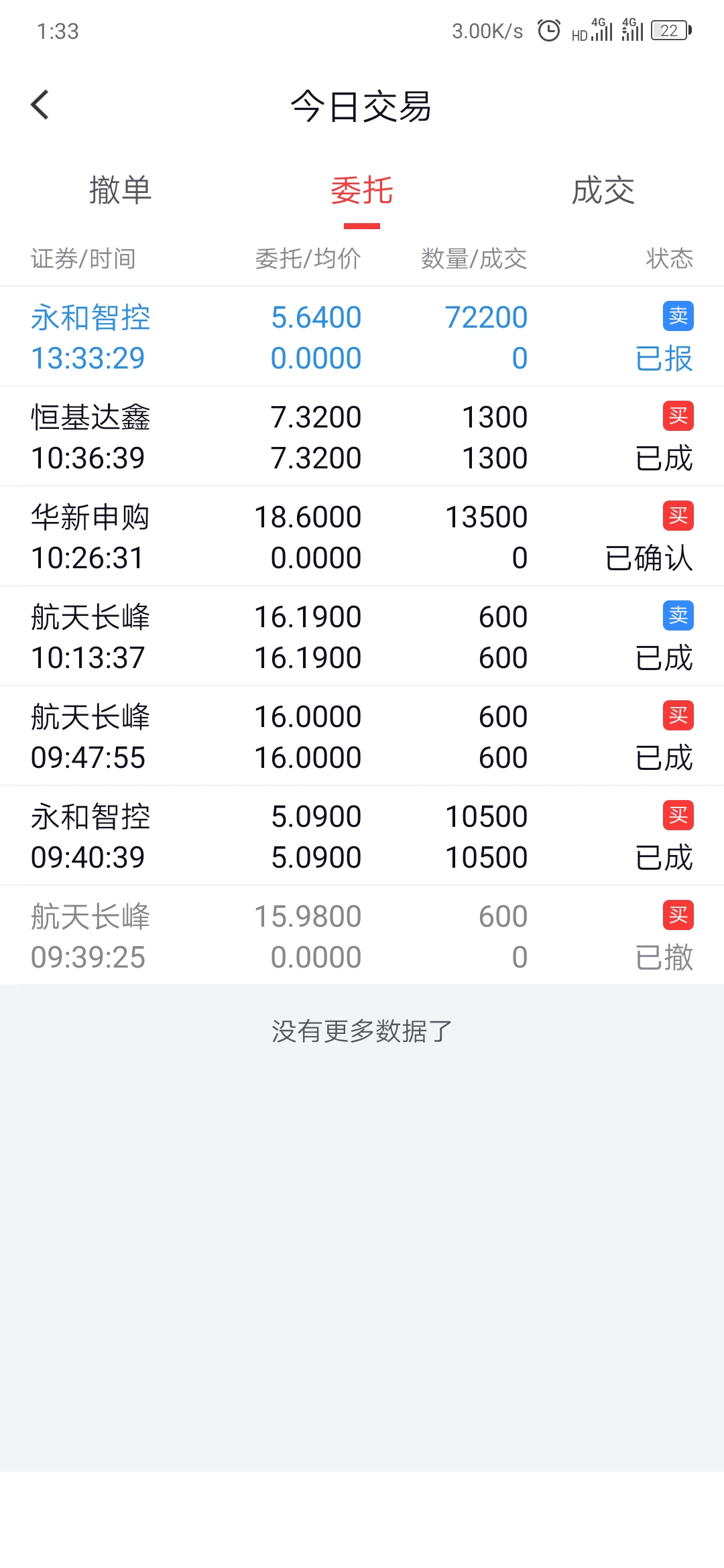Switch to the 成交 tab
Screen dimensions: 724x1568
603,191
